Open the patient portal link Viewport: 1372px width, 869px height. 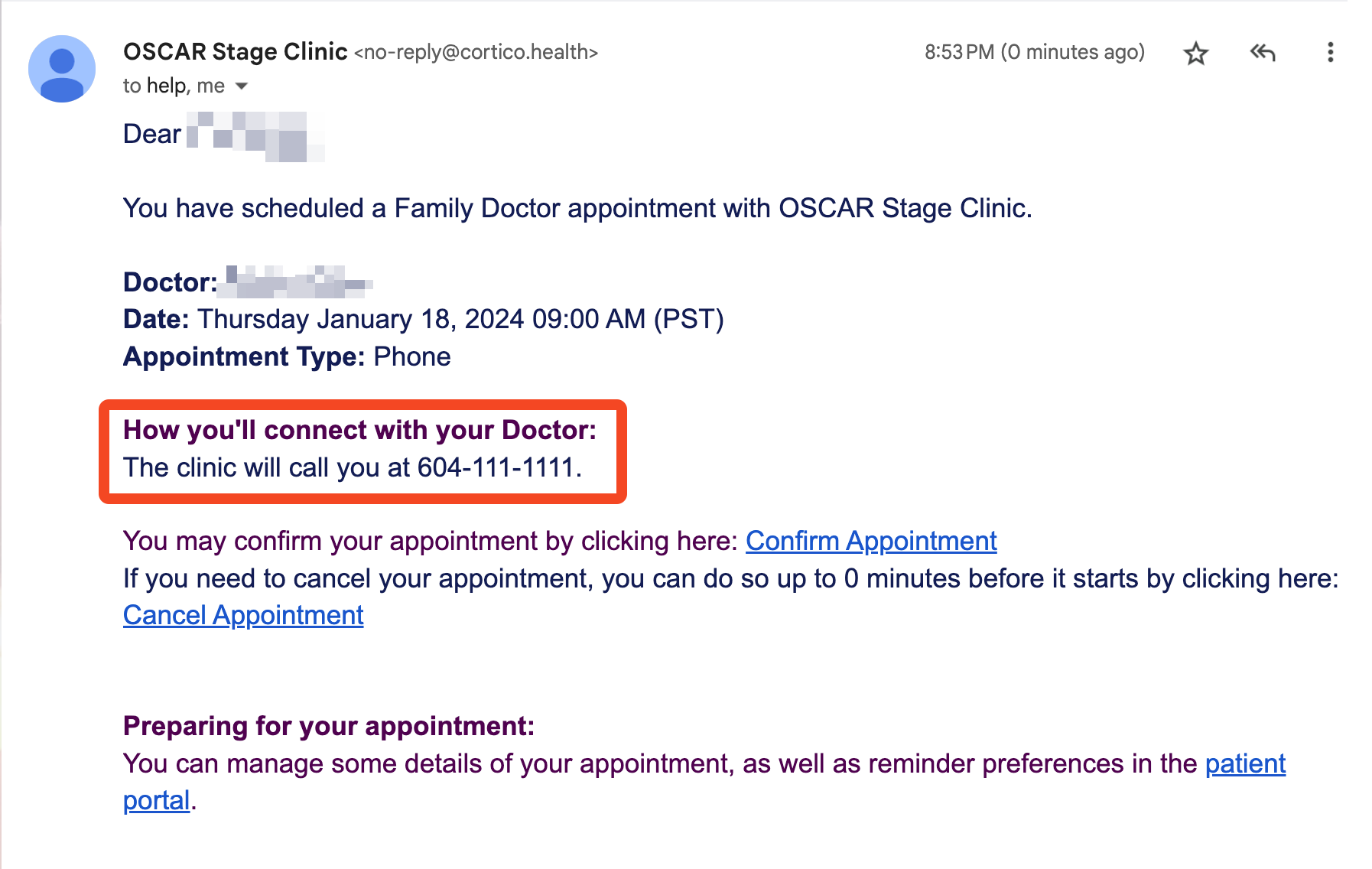(x=1244, y=763)
